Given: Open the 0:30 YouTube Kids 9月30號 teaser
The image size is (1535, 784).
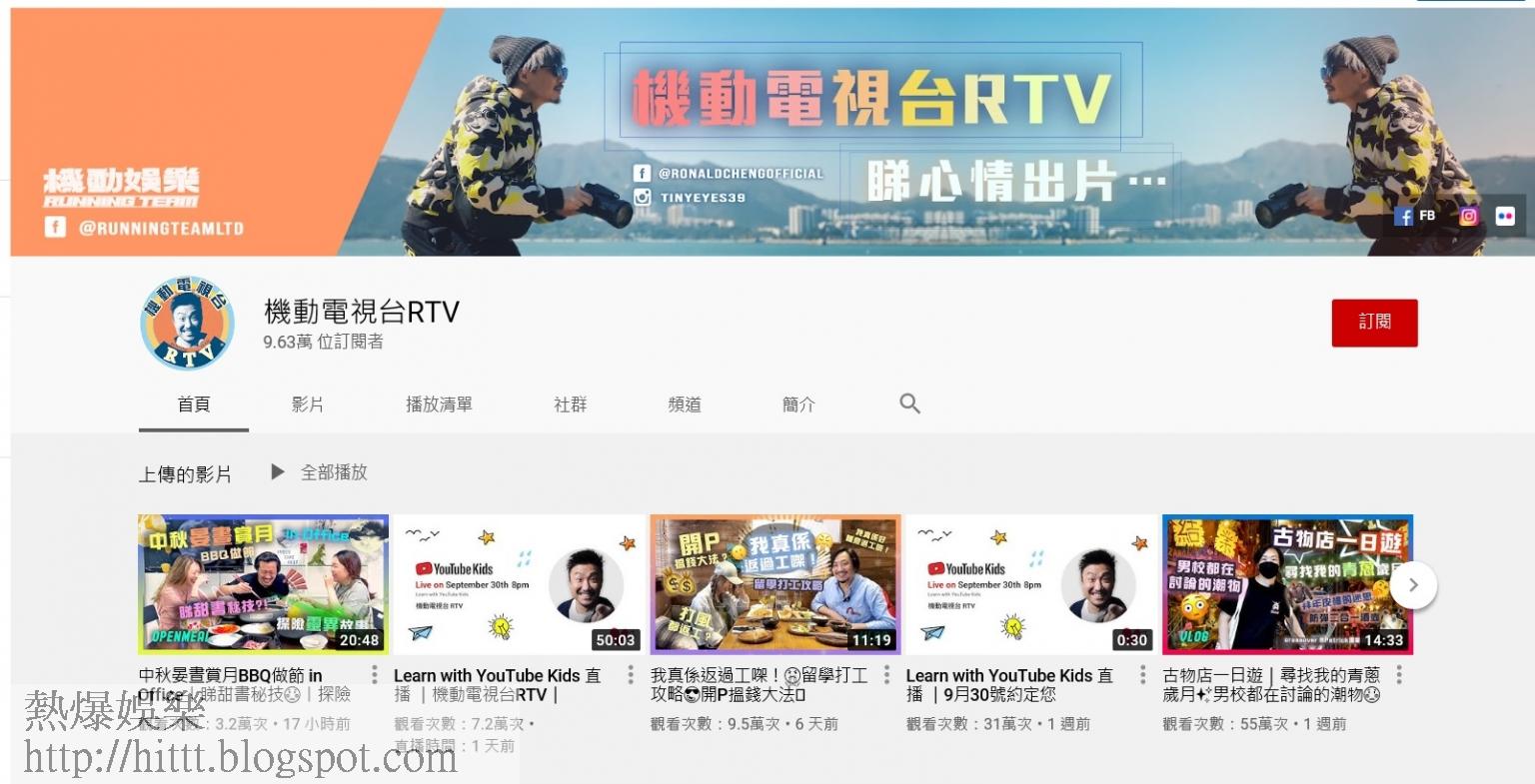Looking at the screenshot, I should [x=1031, y=584].
